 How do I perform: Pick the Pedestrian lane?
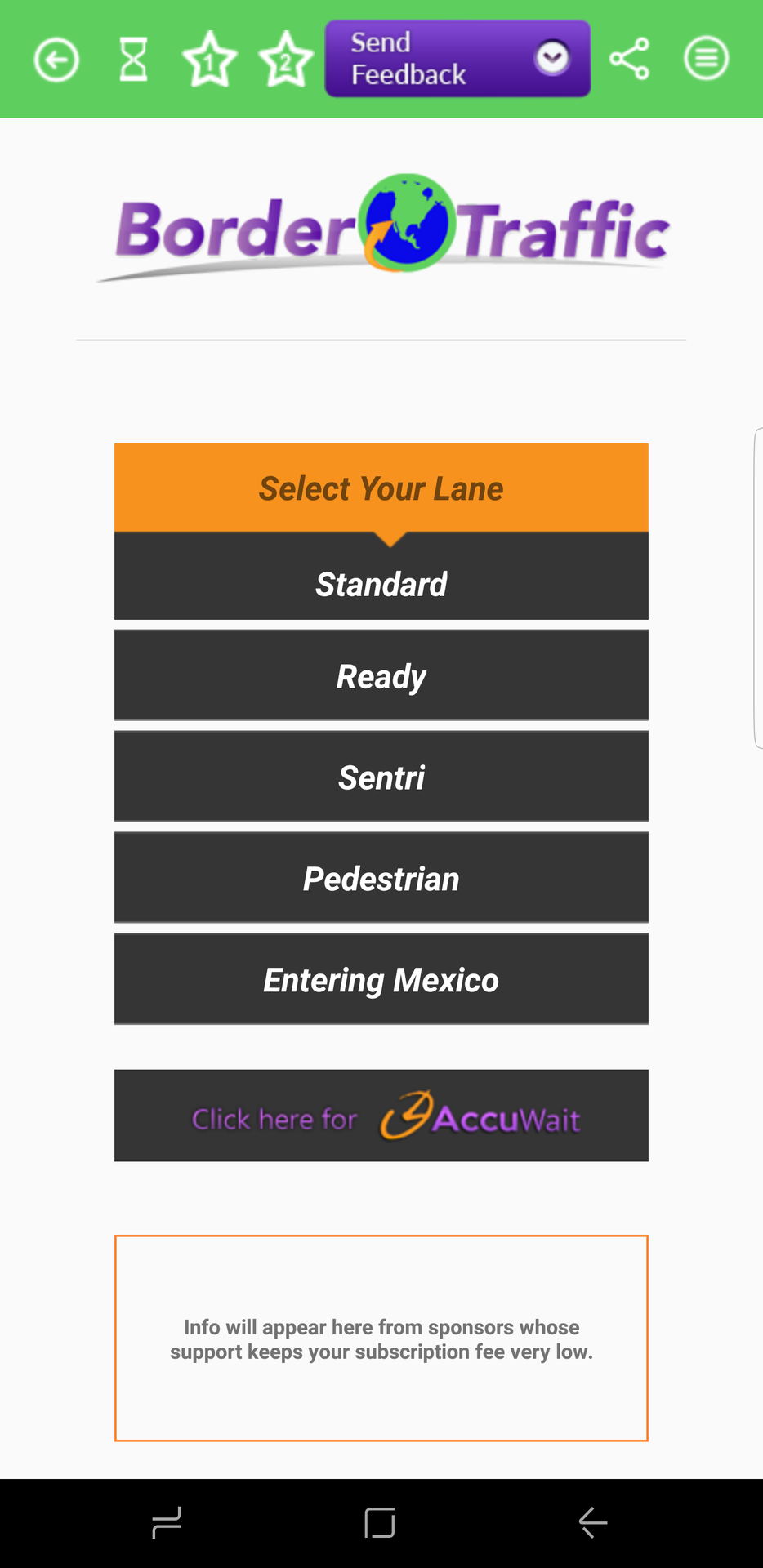[381, 879]
